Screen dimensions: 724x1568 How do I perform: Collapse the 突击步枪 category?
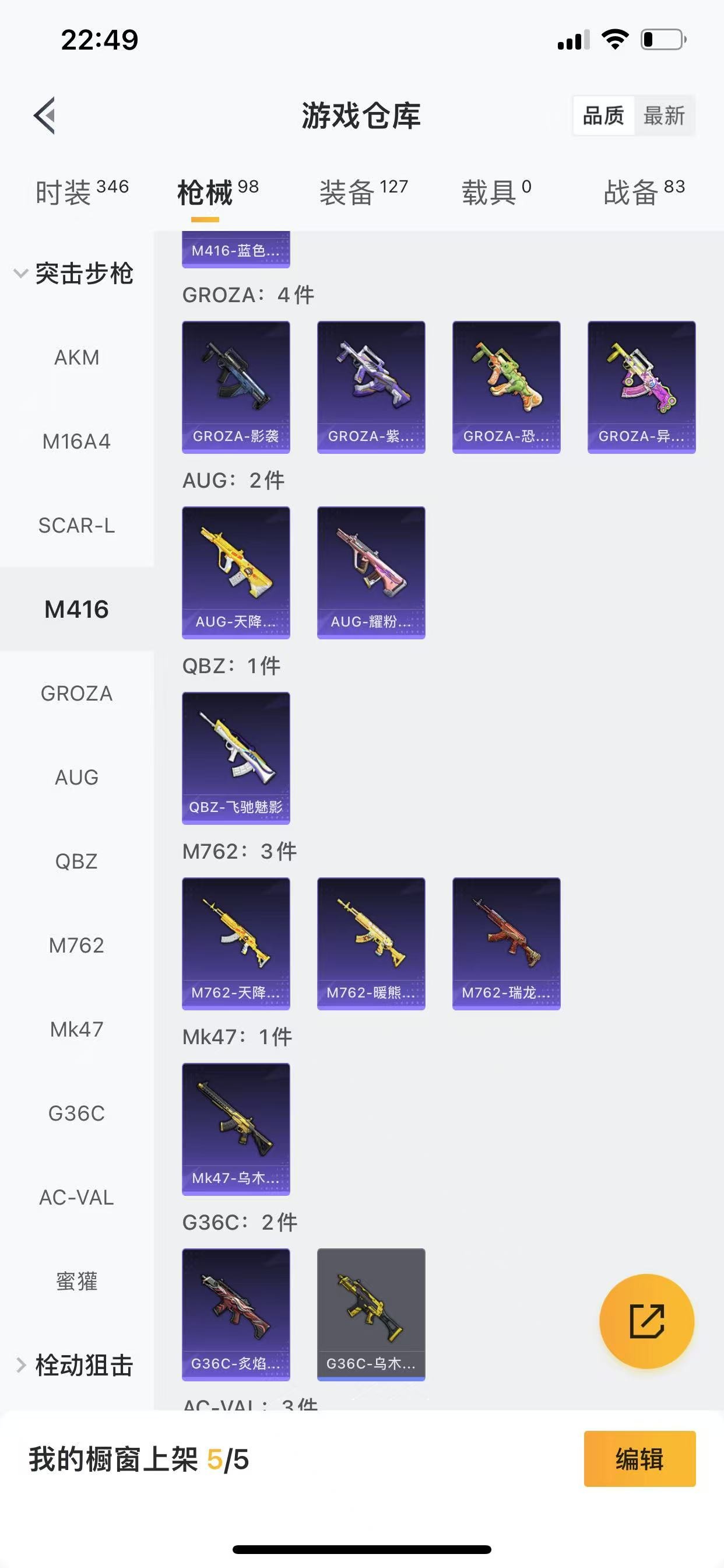(x=74, y=274)
